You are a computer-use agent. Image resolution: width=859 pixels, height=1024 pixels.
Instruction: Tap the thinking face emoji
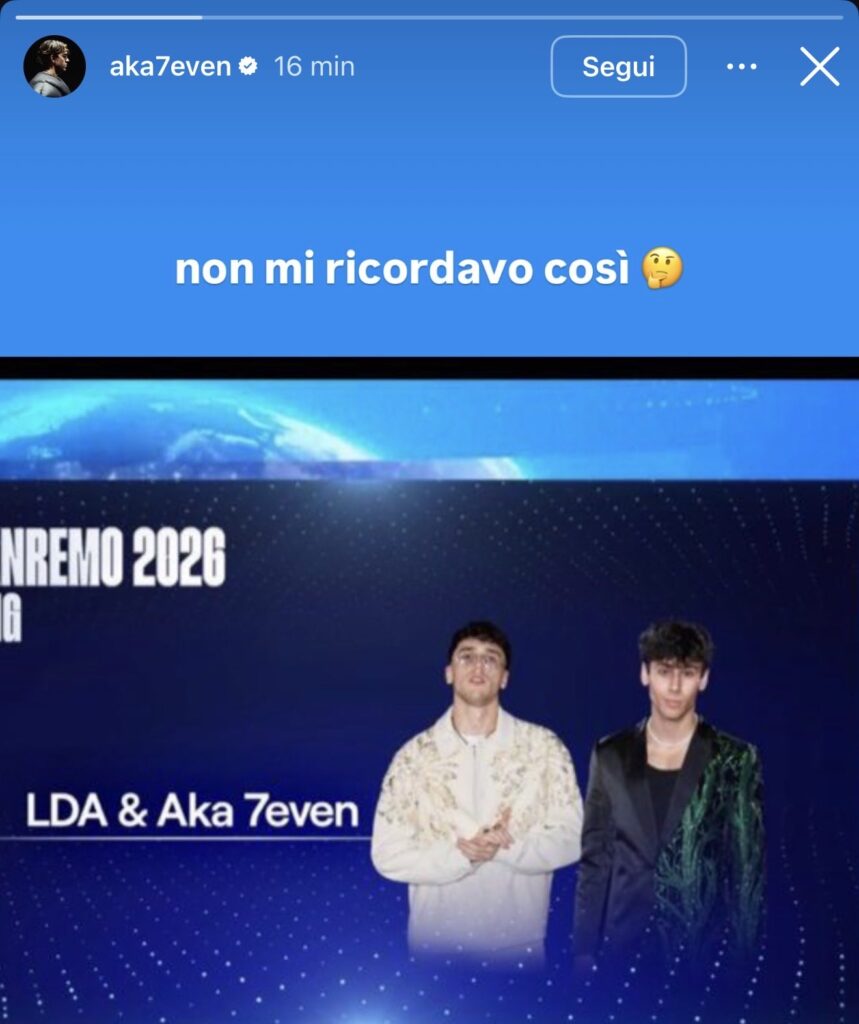pos(663,270)
